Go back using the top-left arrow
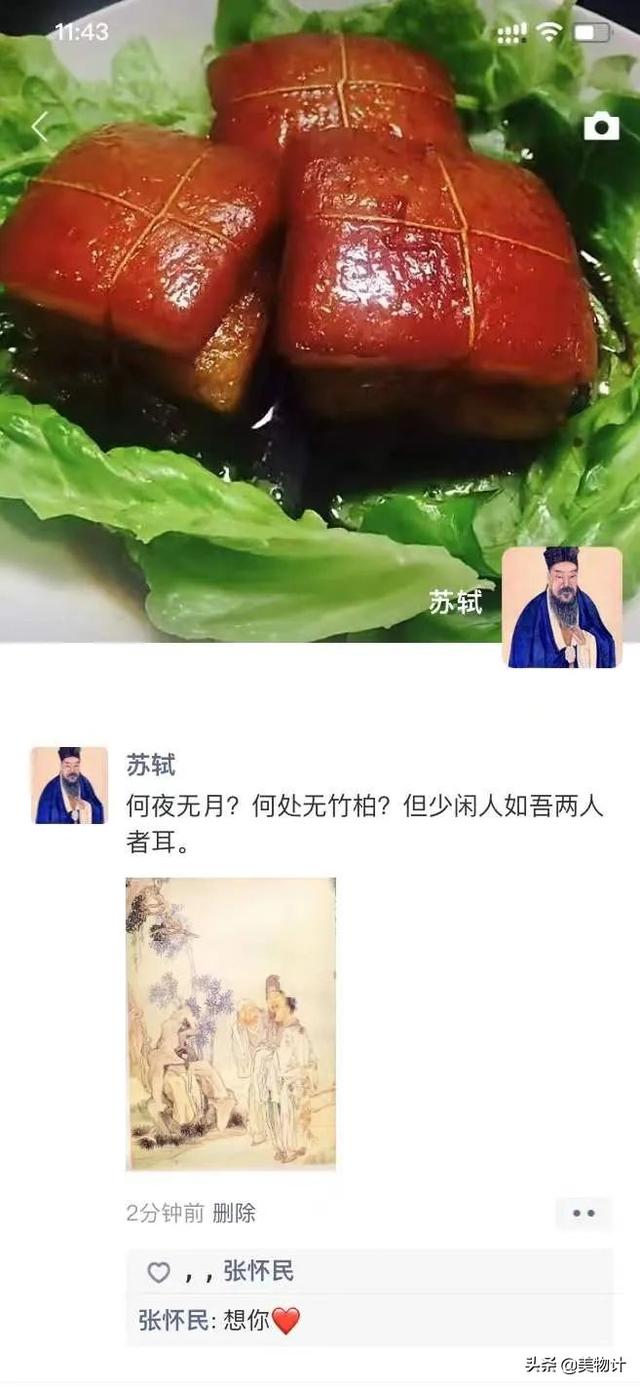The image size is (640, 1387). [40, 127]
